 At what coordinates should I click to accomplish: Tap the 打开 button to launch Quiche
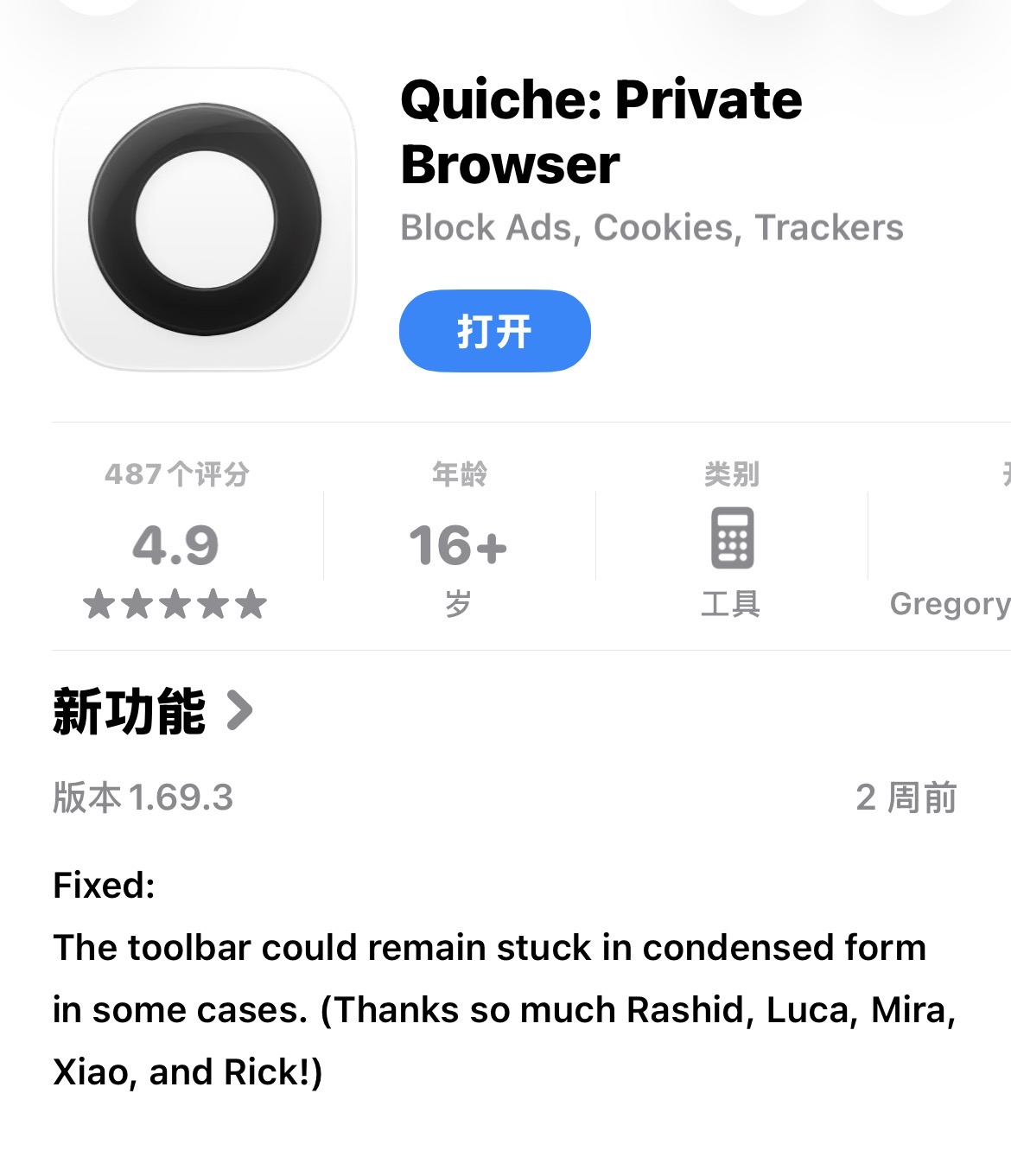tap(494, 332)
